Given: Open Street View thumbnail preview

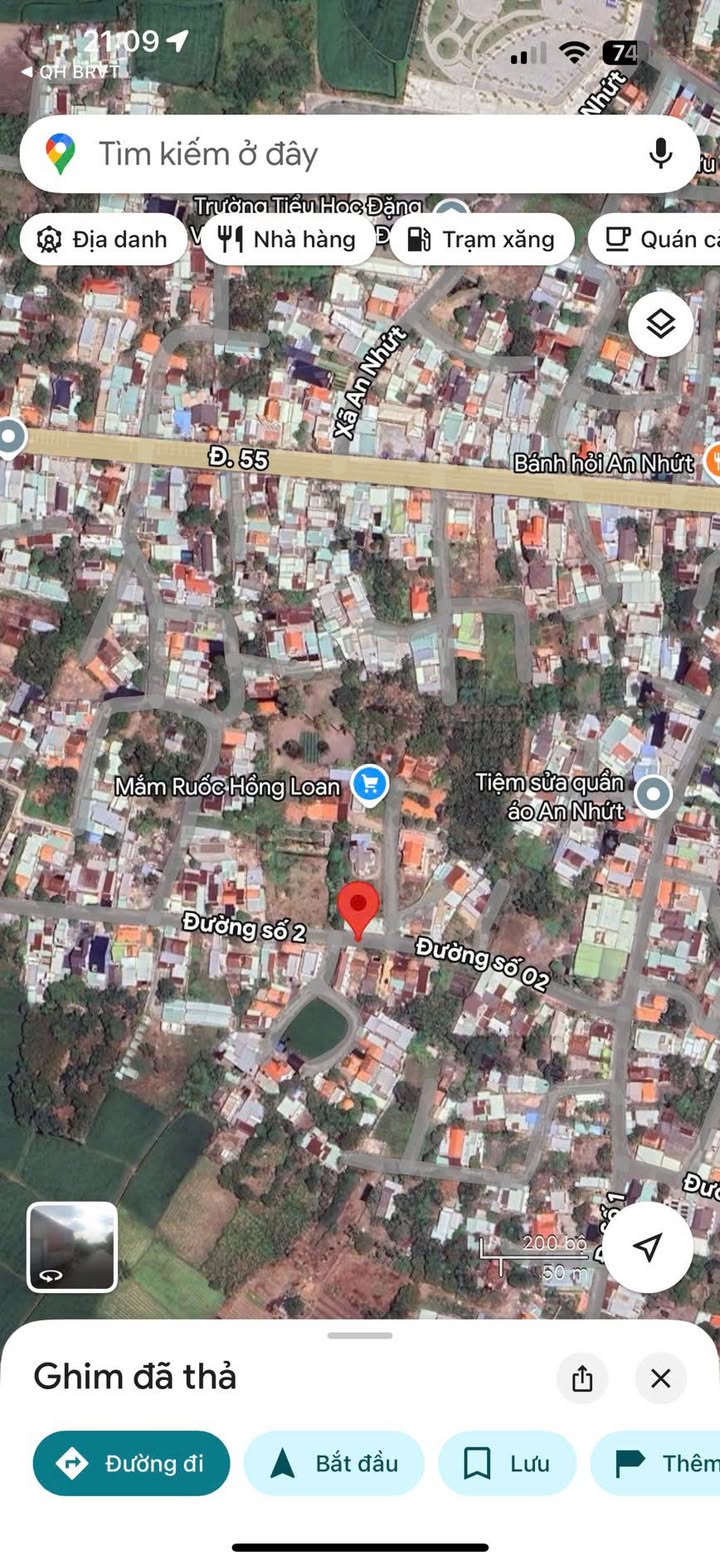Looking at the screenshot, I should [x=72, y=1246].
